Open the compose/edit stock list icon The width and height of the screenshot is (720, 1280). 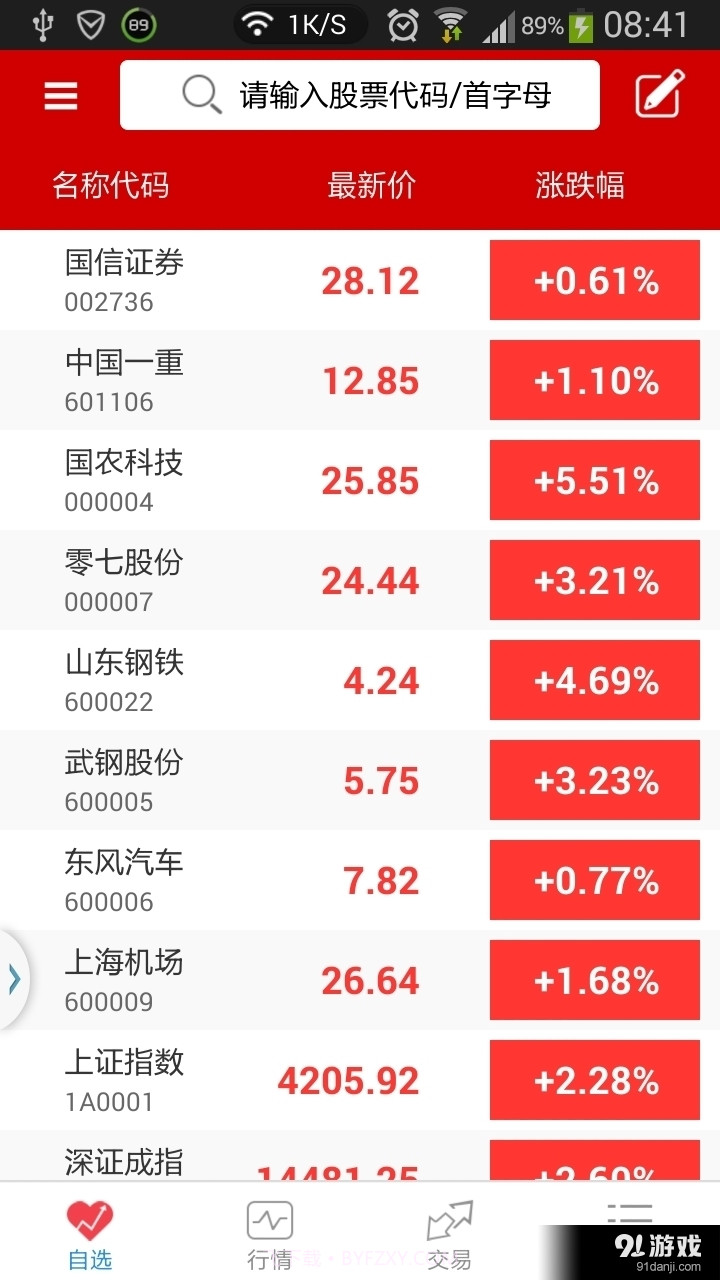coord(657,93)
